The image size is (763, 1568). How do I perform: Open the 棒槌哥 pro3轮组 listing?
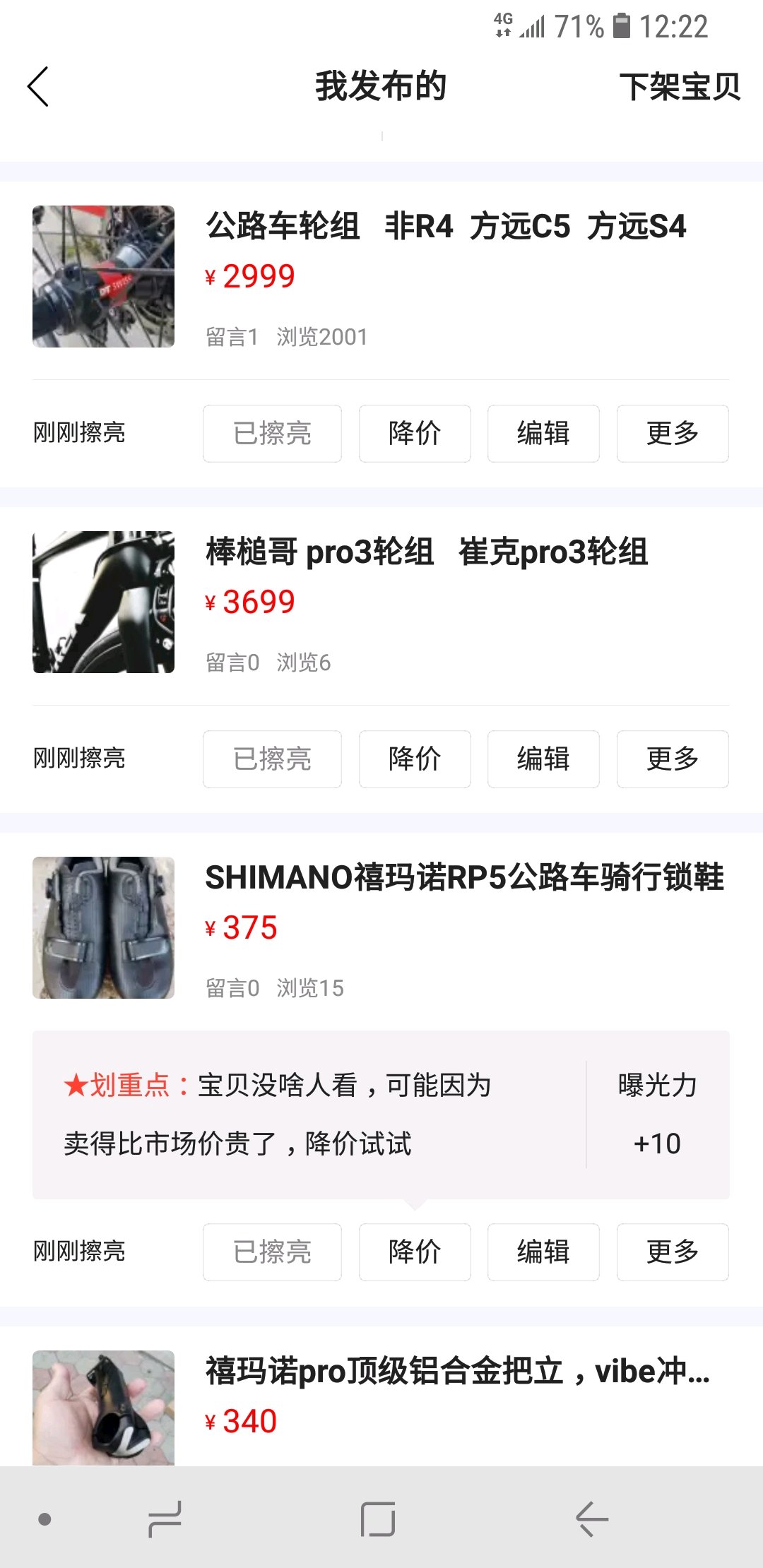tap(426, 552)
